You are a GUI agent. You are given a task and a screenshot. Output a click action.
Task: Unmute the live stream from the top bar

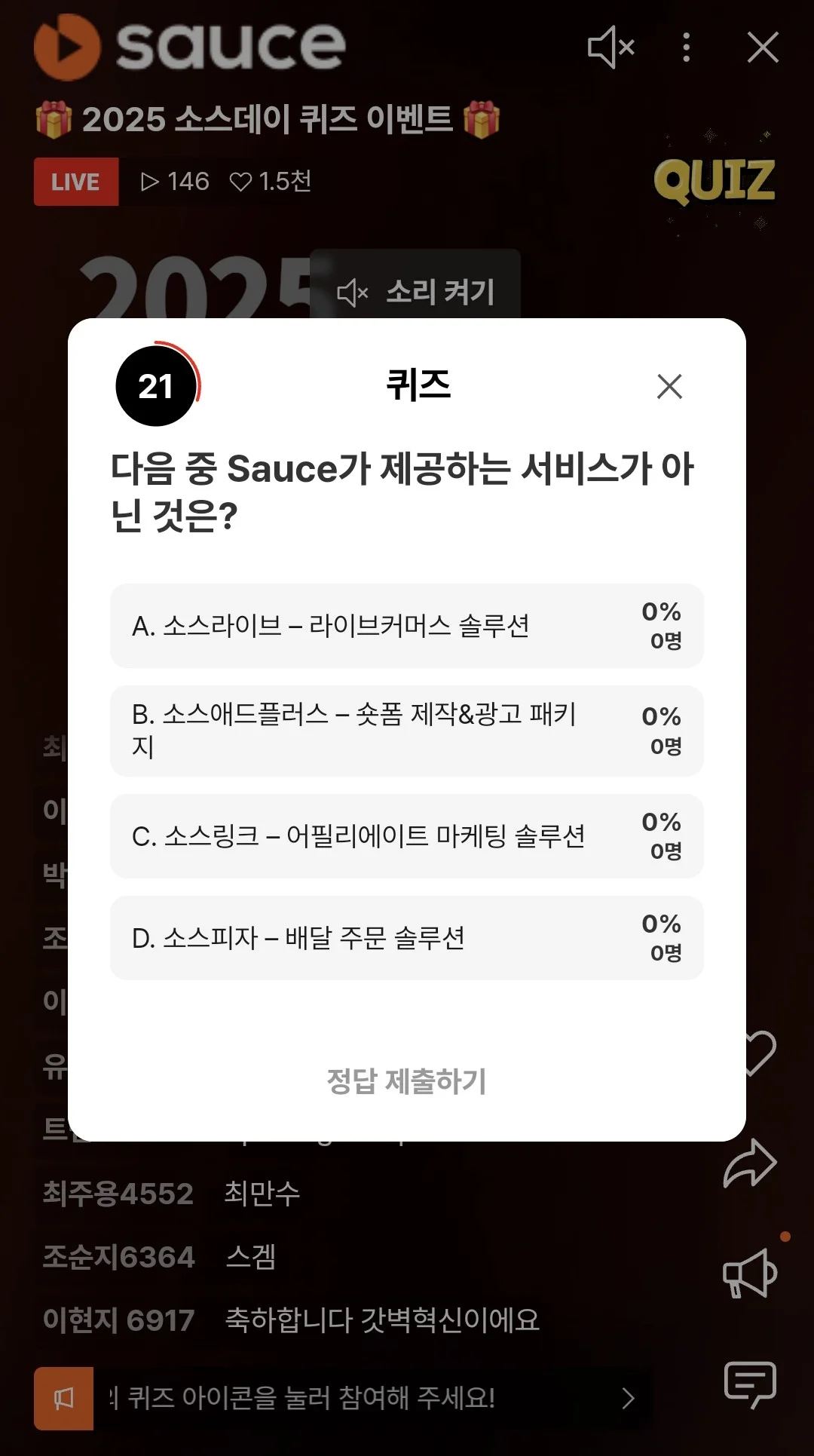tap(610, 48)
